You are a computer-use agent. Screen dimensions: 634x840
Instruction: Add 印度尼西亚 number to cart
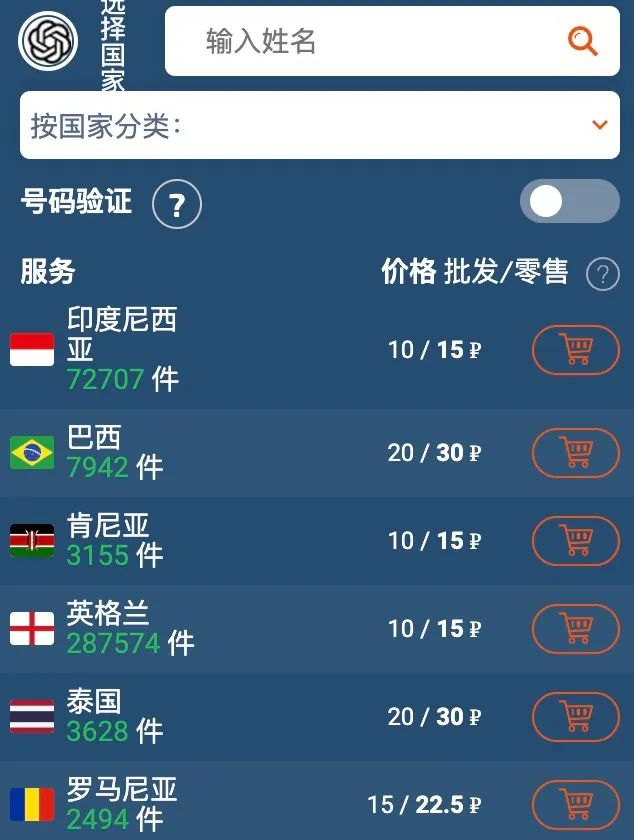pyautogui.click(x=575, y=349)
